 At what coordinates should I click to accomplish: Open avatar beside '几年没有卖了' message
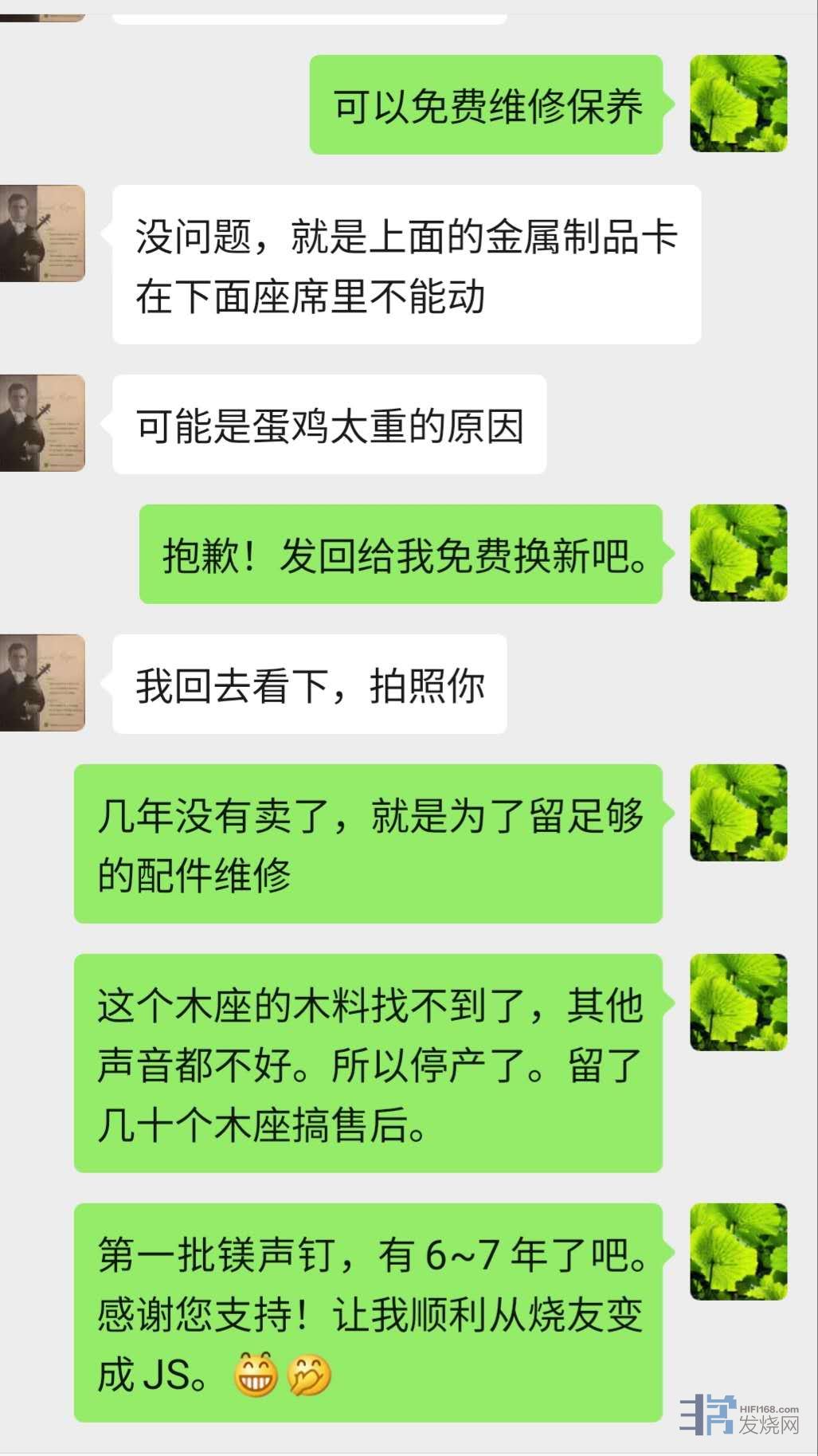(738, 813)
